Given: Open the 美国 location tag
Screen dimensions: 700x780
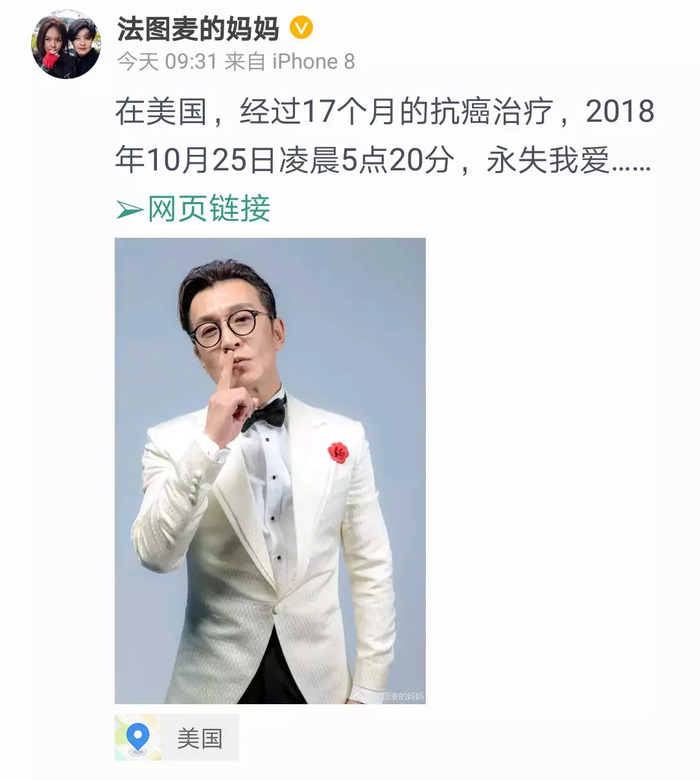Looking at the screenshot, I should click(x=178, y=739).
